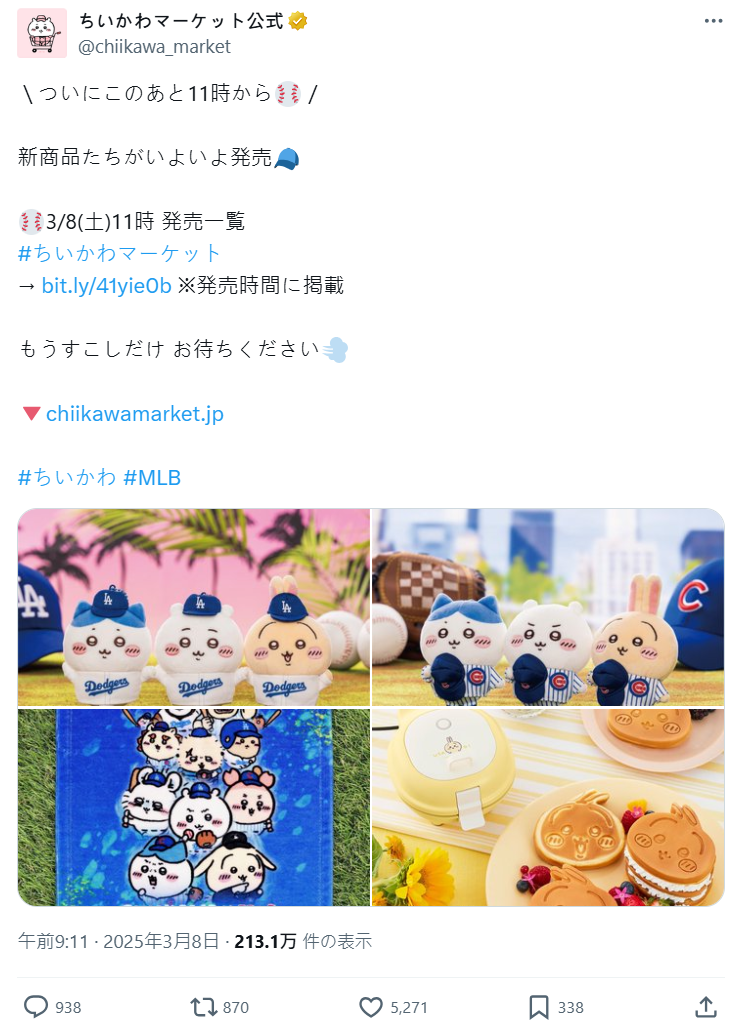The height and width of the screenshot is (1033, 736).
Task: Bookmark this post
Action: (x=538, y=1006)
